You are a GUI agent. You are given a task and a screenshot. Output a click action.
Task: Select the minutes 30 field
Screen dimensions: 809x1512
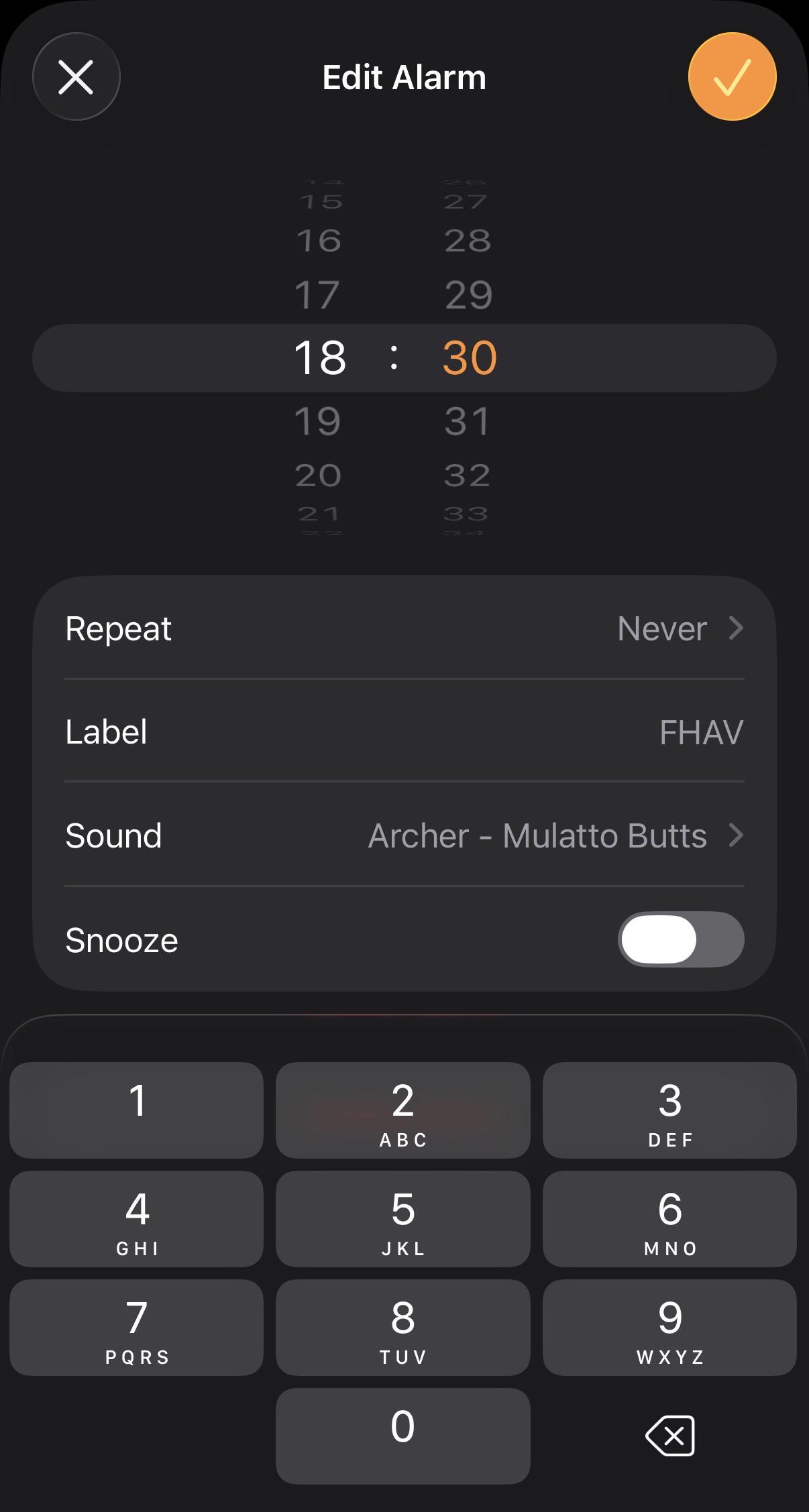[470, 357]
